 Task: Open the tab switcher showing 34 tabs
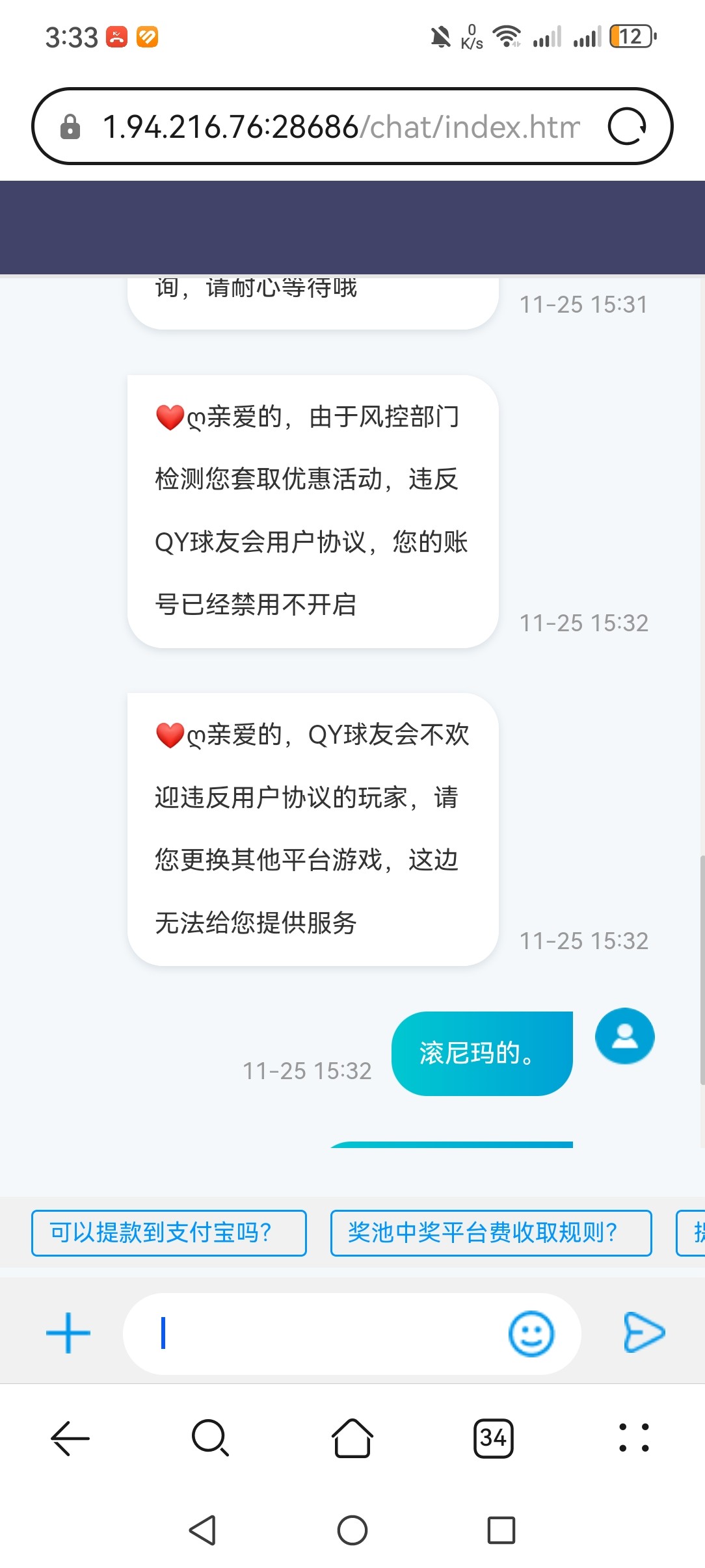(x=494, y=1438)
